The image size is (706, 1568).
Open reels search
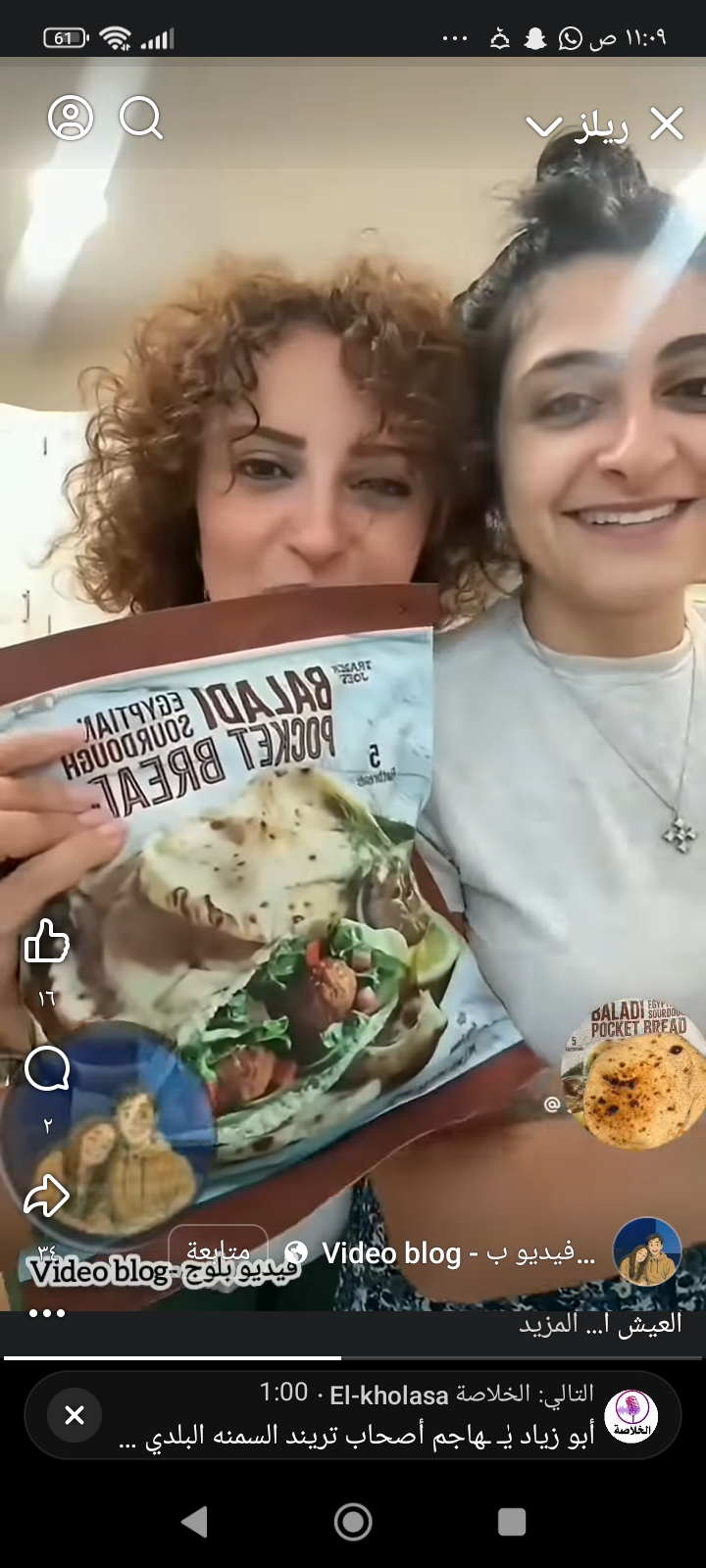141,119
